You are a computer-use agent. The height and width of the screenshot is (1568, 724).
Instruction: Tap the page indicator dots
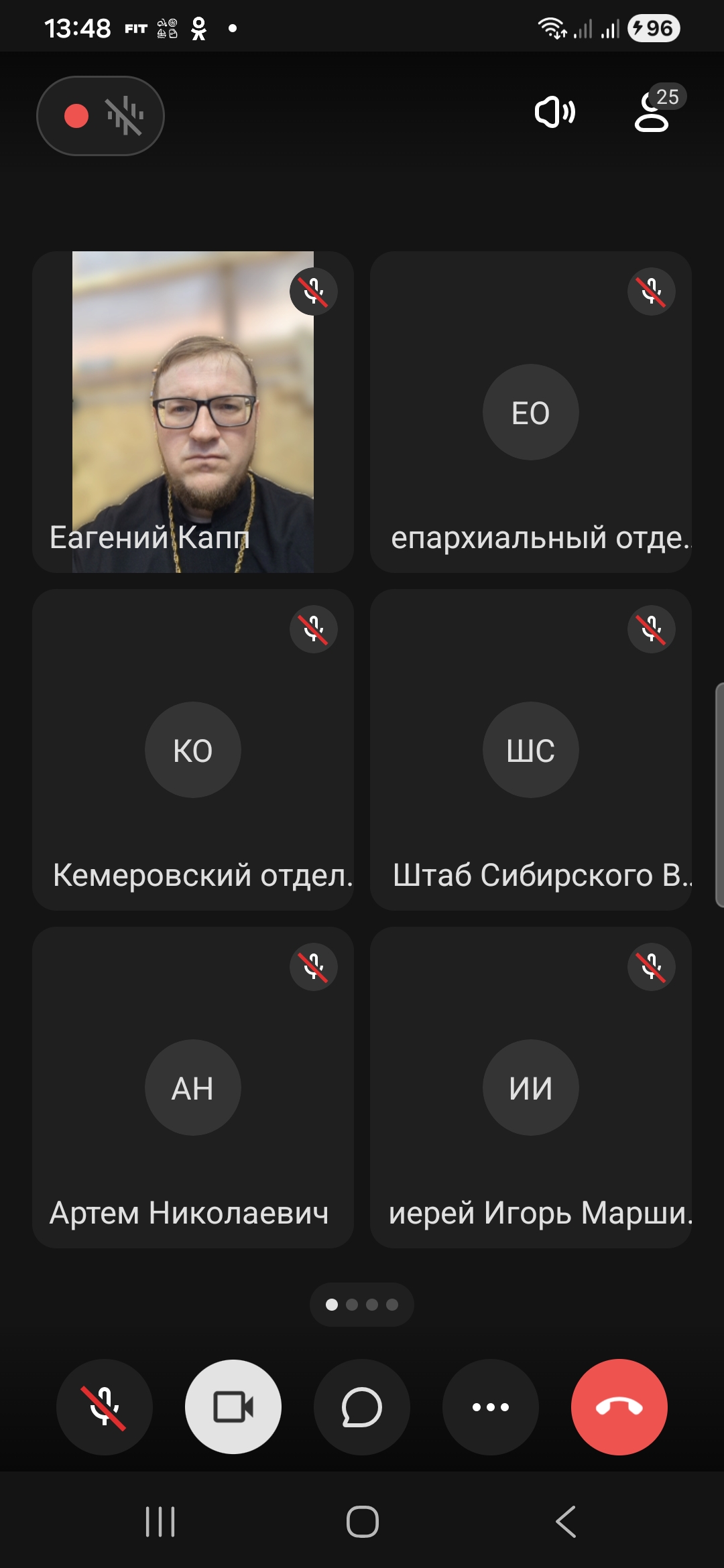(362, 1305)
